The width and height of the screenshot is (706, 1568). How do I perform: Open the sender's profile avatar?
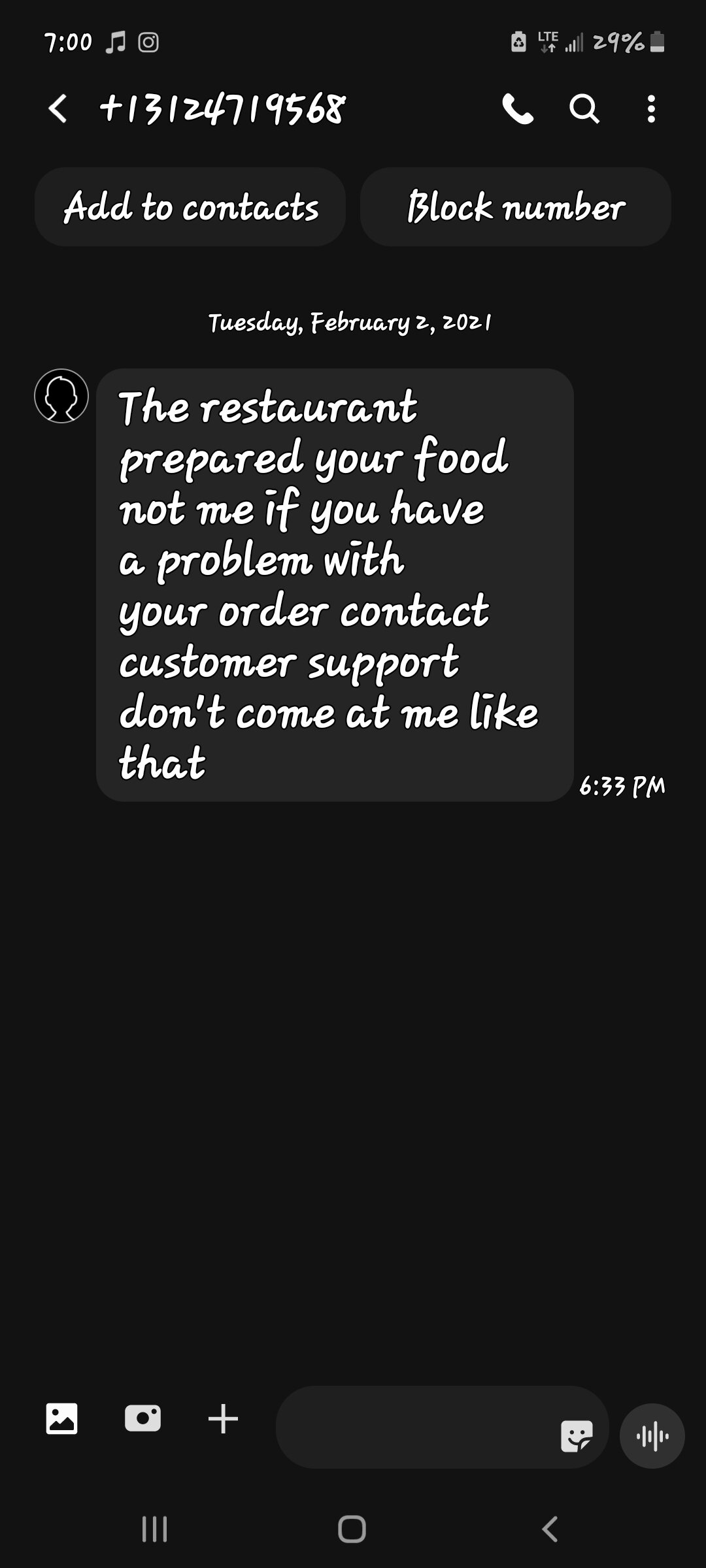click(61, 396)
